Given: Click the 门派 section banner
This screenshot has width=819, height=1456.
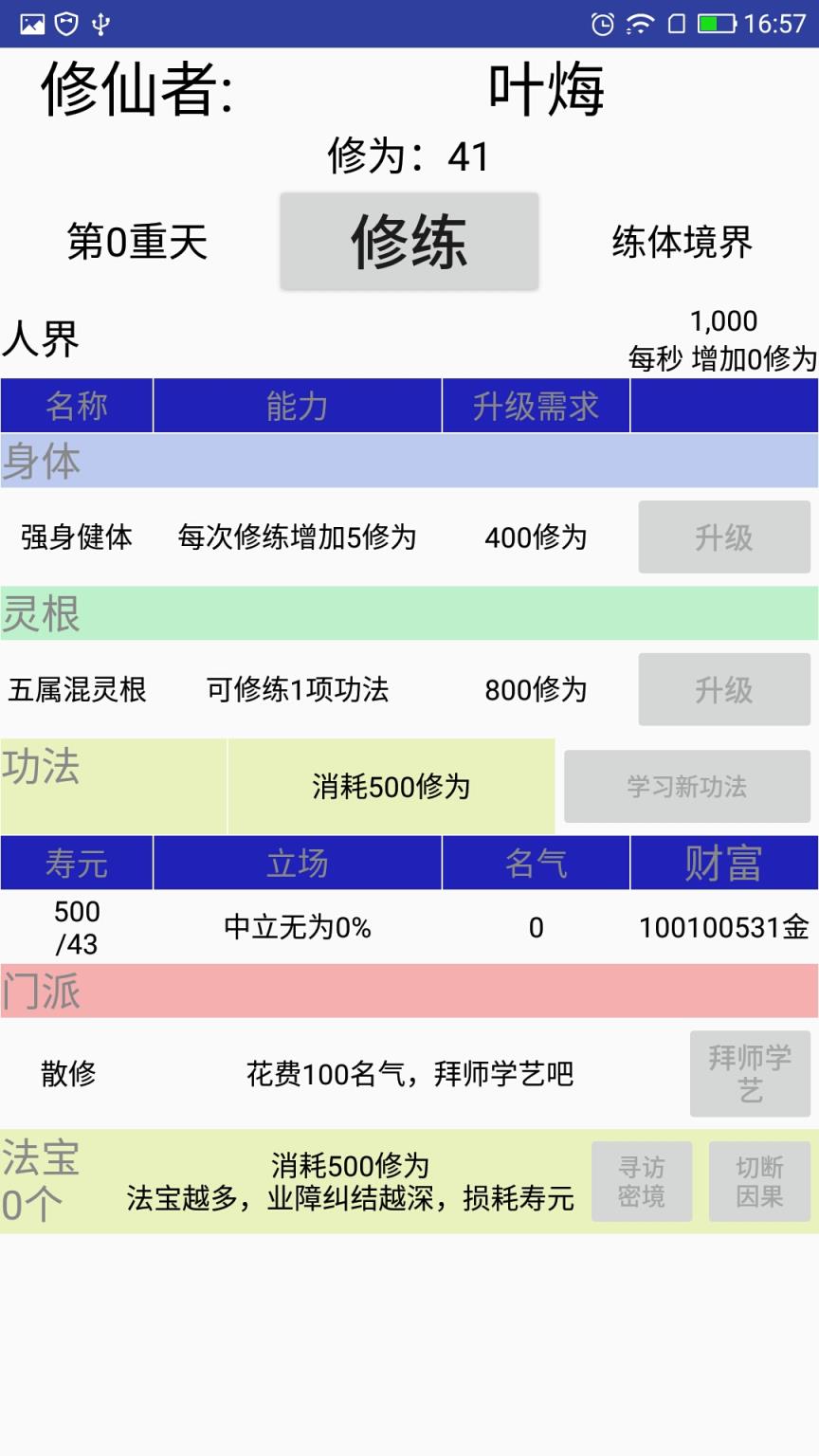Looking at the screenshot, I should click(x=409, y=993).
